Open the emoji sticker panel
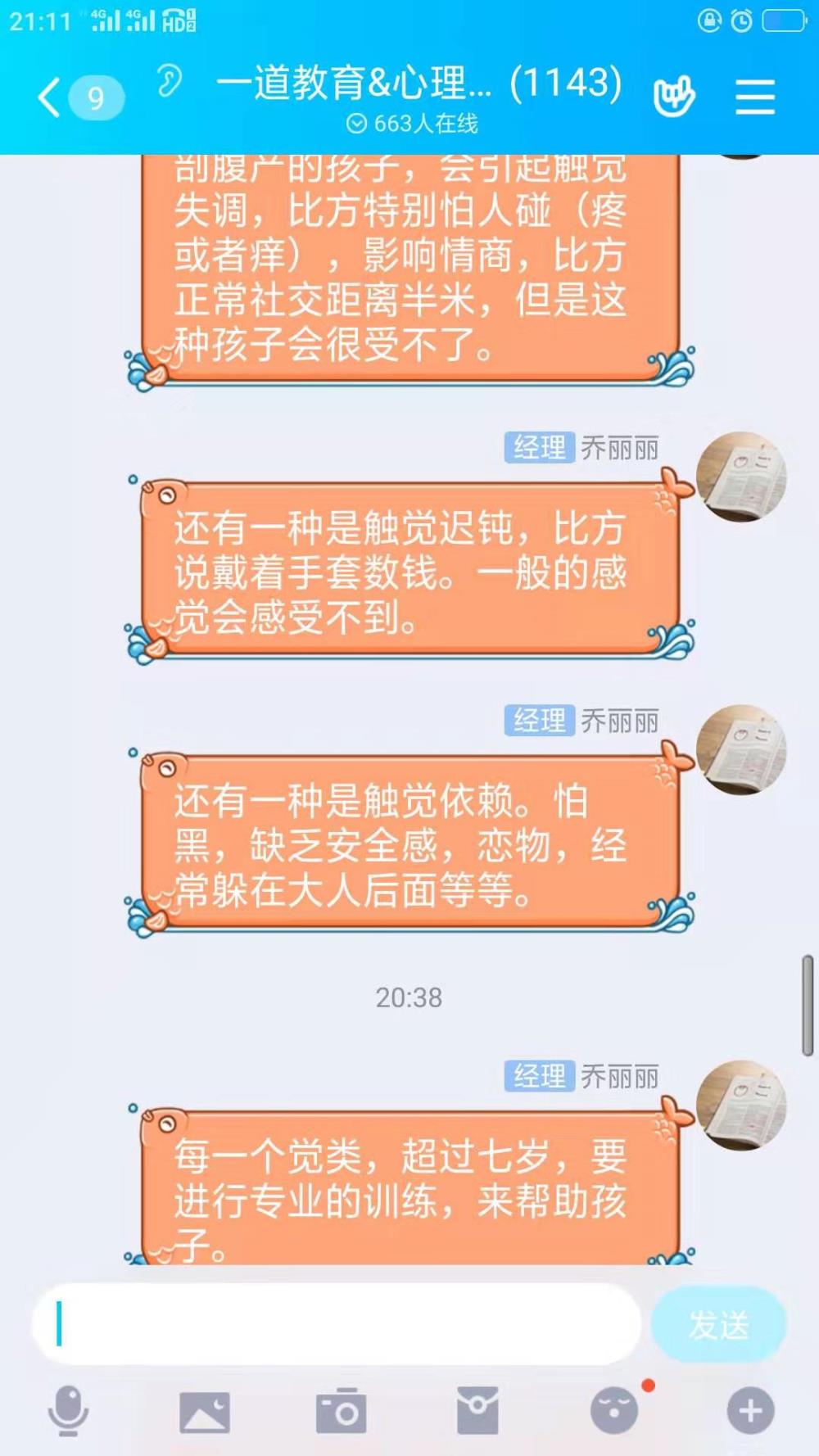Viewport: 819px width, 1456px height. pyautogui.click(x=614, y=1410)
